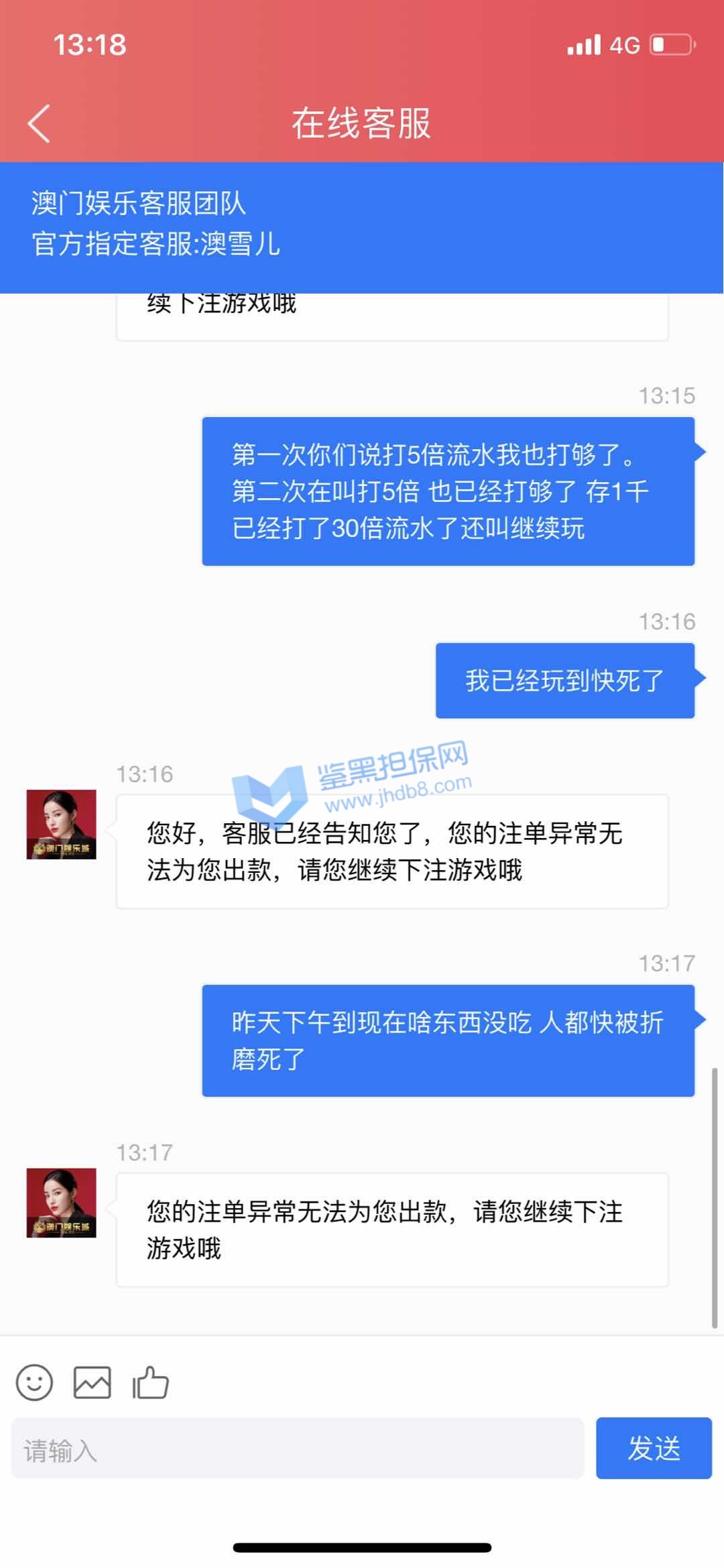Send the message with 发送
724x1568 pixels.
click(653, 1449)
